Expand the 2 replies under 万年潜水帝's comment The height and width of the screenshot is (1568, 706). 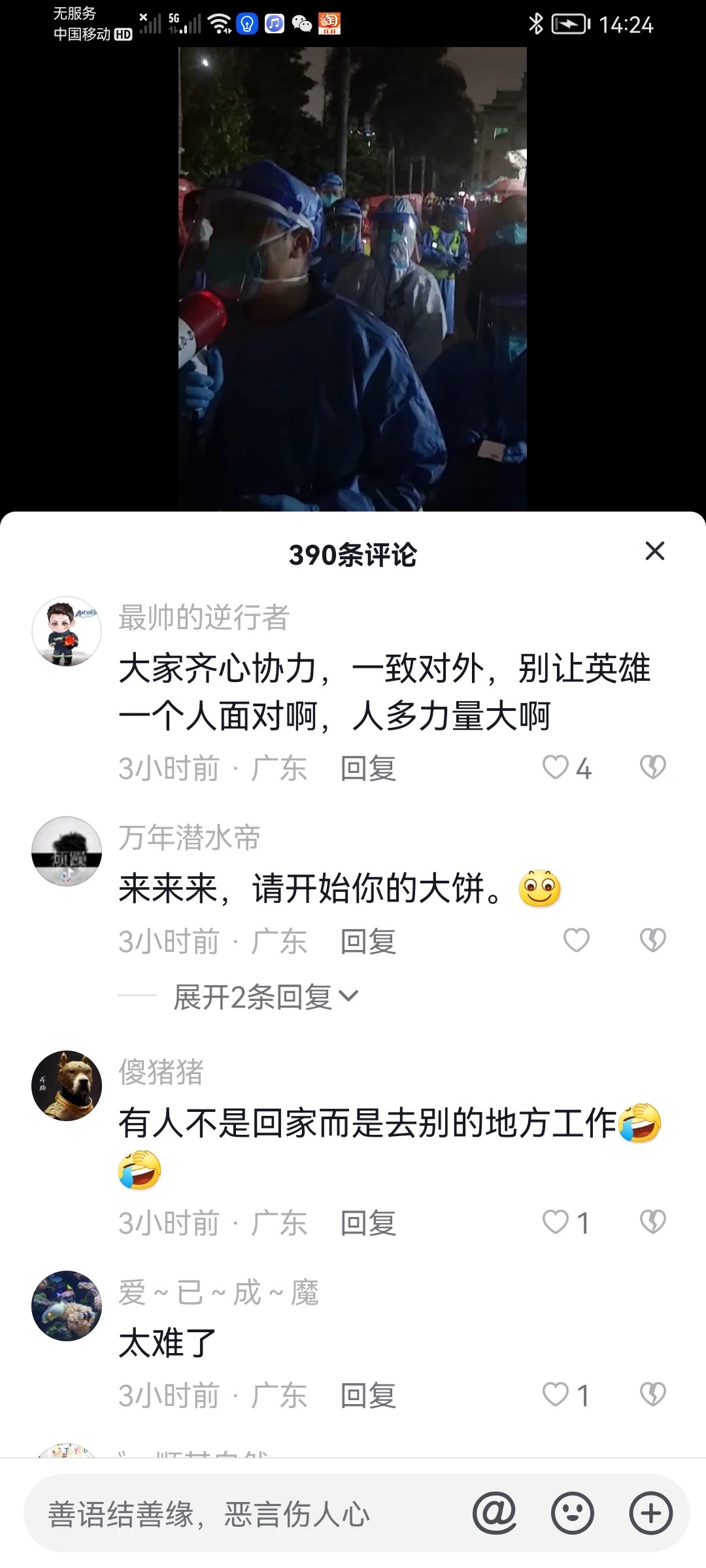pos(261,996)
